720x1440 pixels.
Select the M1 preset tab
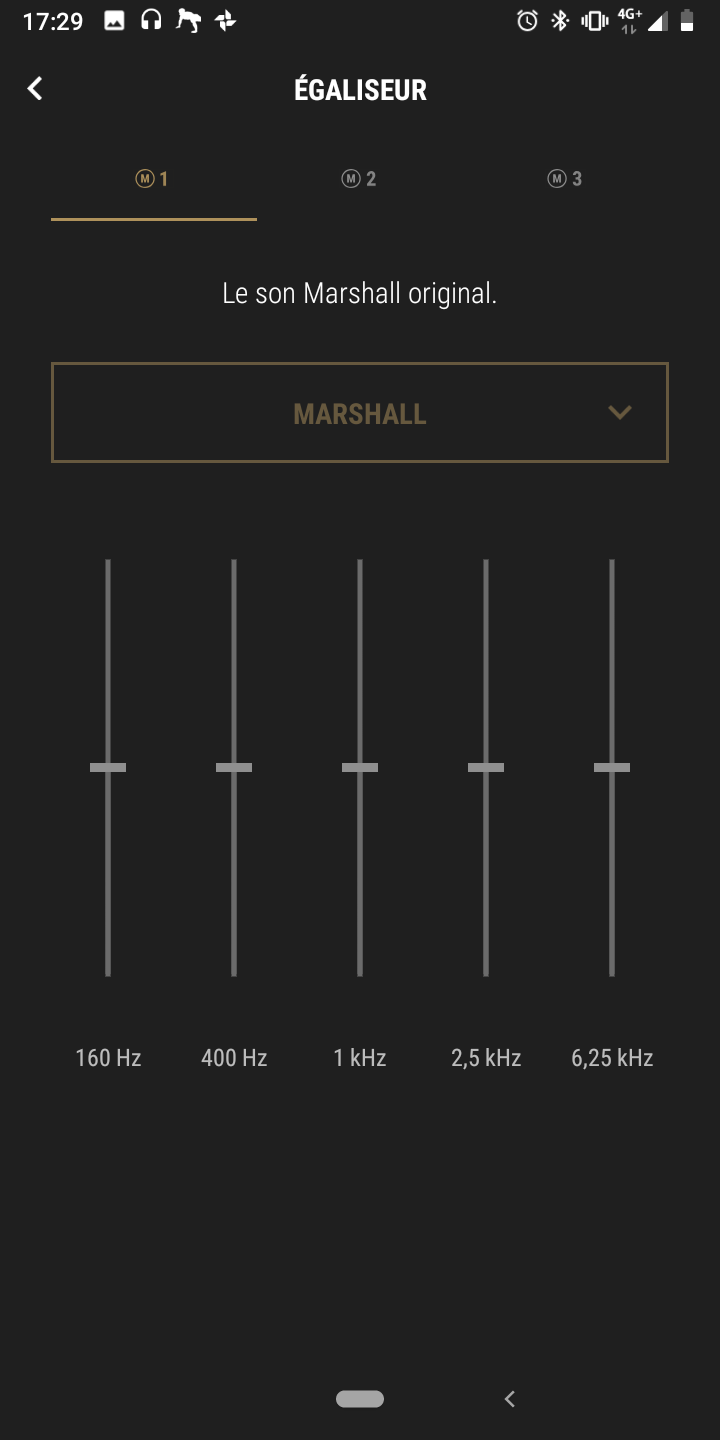(x=154, y=179)
